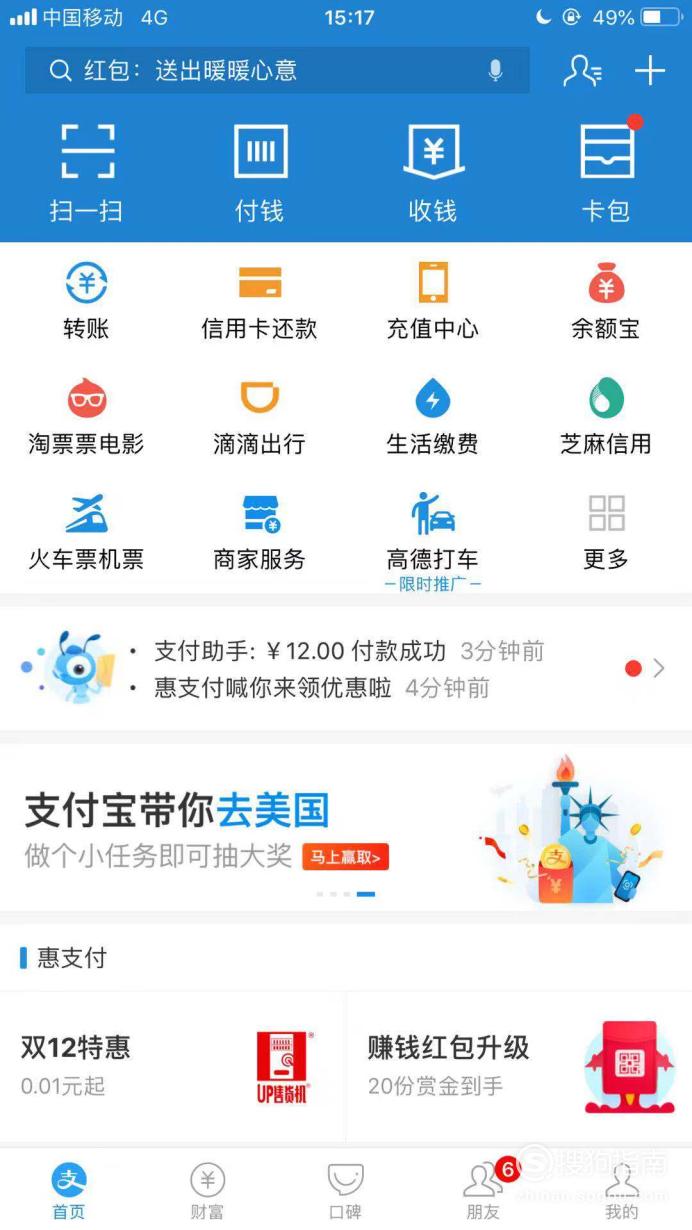Open 生活缴费 utility payments
Image resolution: width=692 pixels, height=1230 pixels.
pos(433,416)
